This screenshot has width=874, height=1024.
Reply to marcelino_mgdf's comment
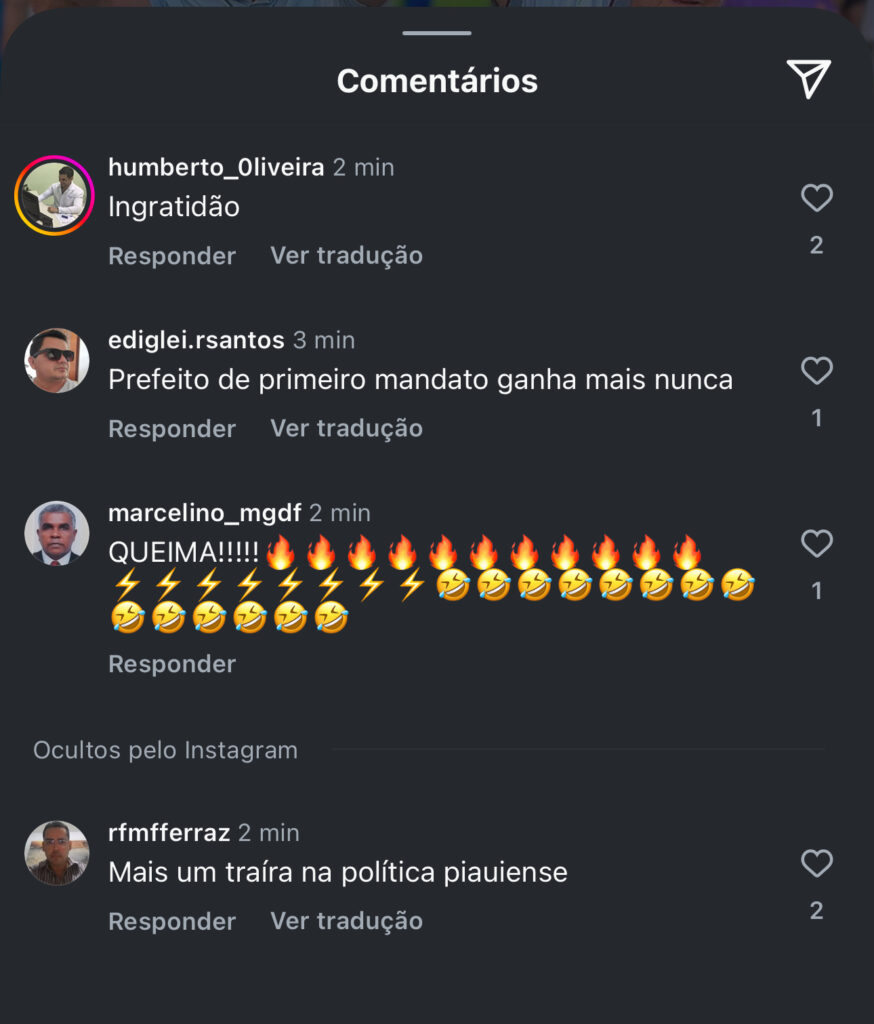(172, 664)
